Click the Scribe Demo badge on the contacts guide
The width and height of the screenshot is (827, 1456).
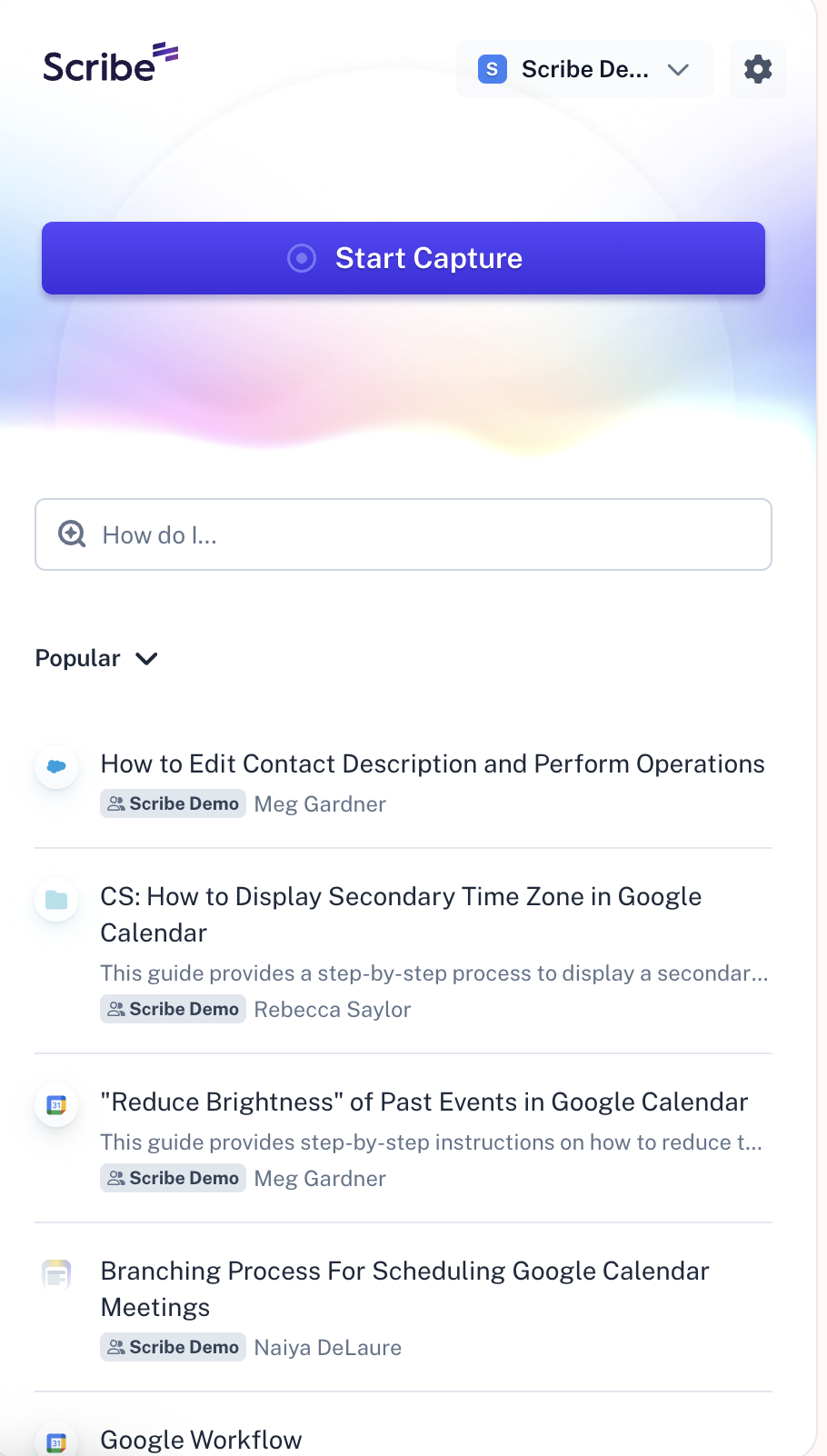173,803
